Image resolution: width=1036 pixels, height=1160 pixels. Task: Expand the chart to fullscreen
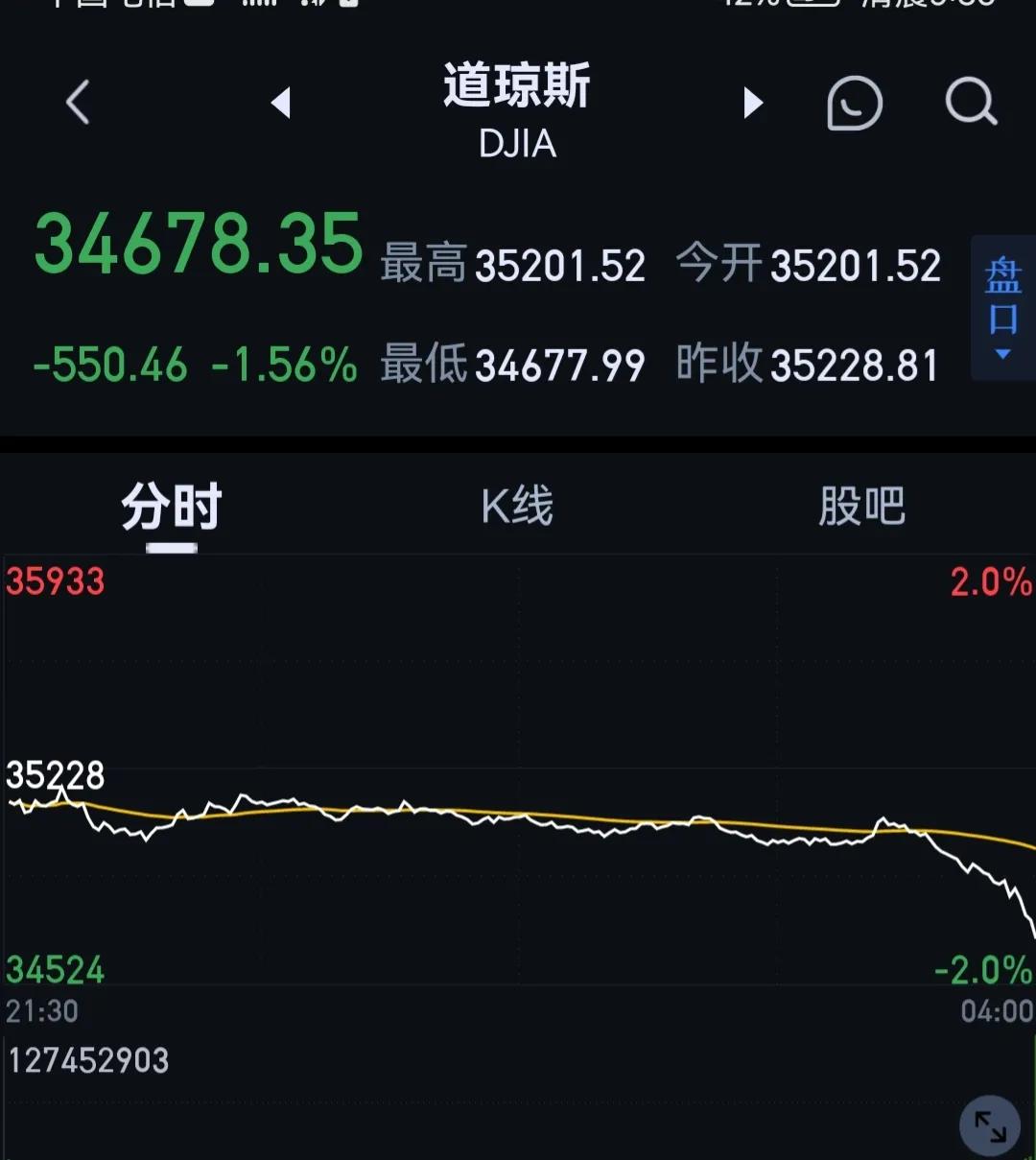tap(989, 1125)
